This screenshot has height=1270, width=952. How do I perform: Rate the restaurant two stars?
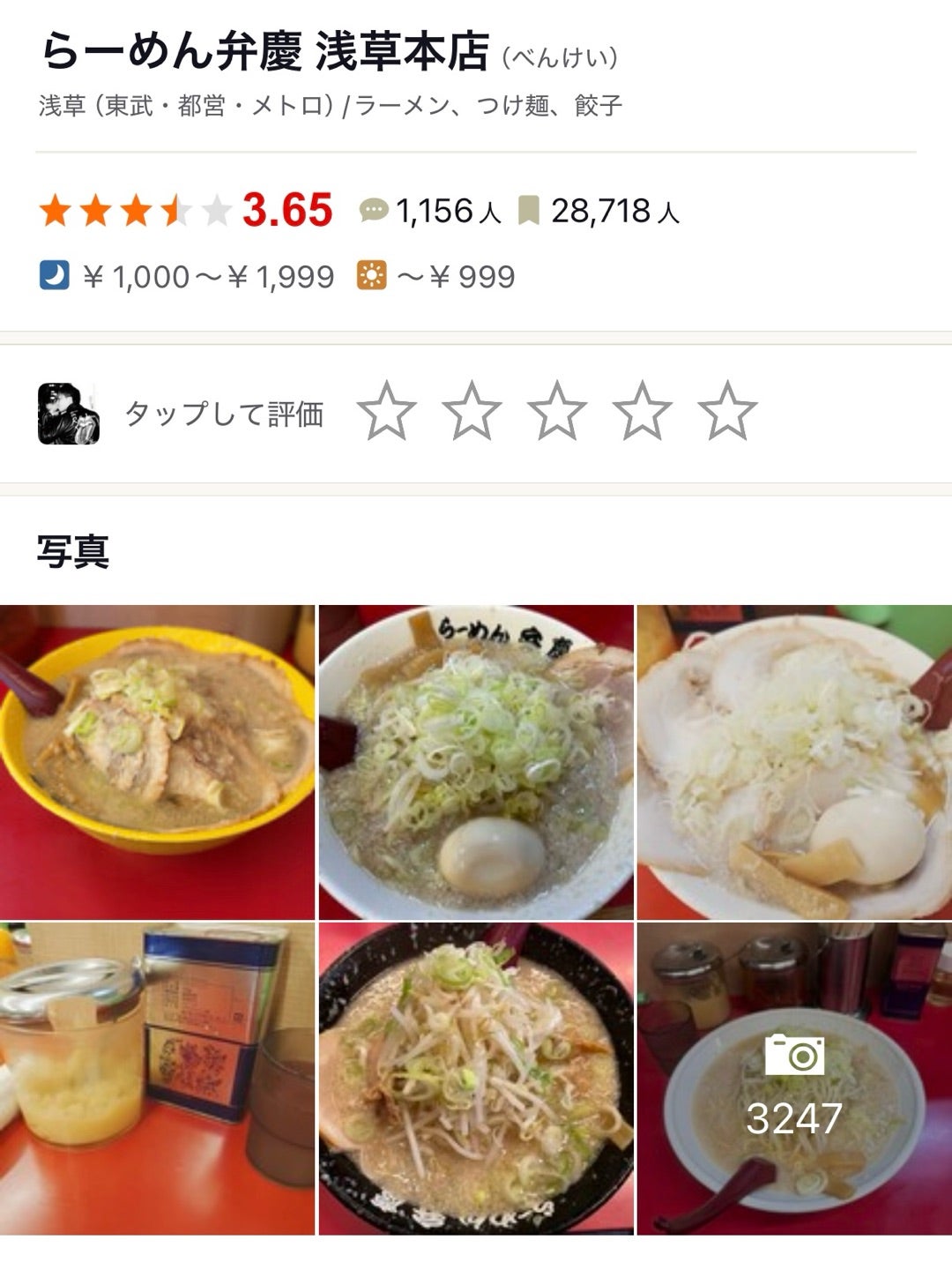click(x=472, y=411)
